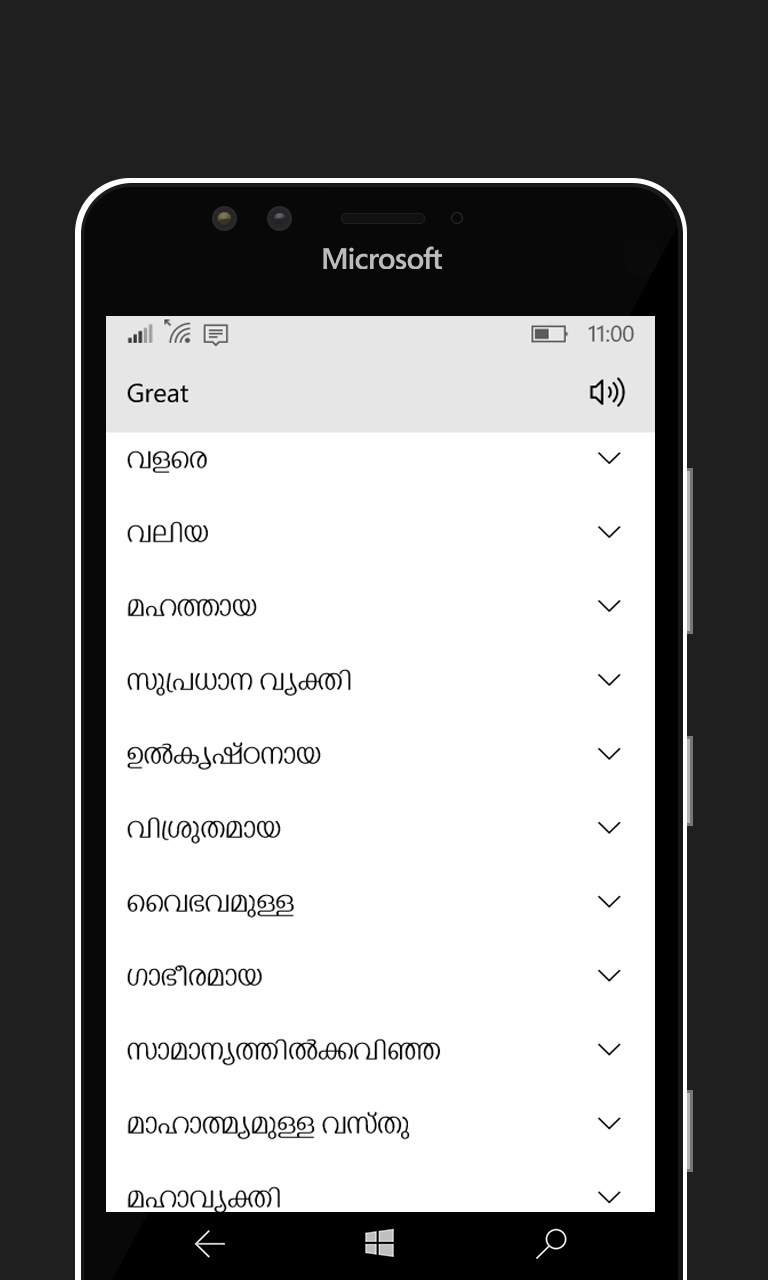Tap the Windows home button
This screenshot has height=1280, width=768.
pyautogui.click(x=380, y=1244)
